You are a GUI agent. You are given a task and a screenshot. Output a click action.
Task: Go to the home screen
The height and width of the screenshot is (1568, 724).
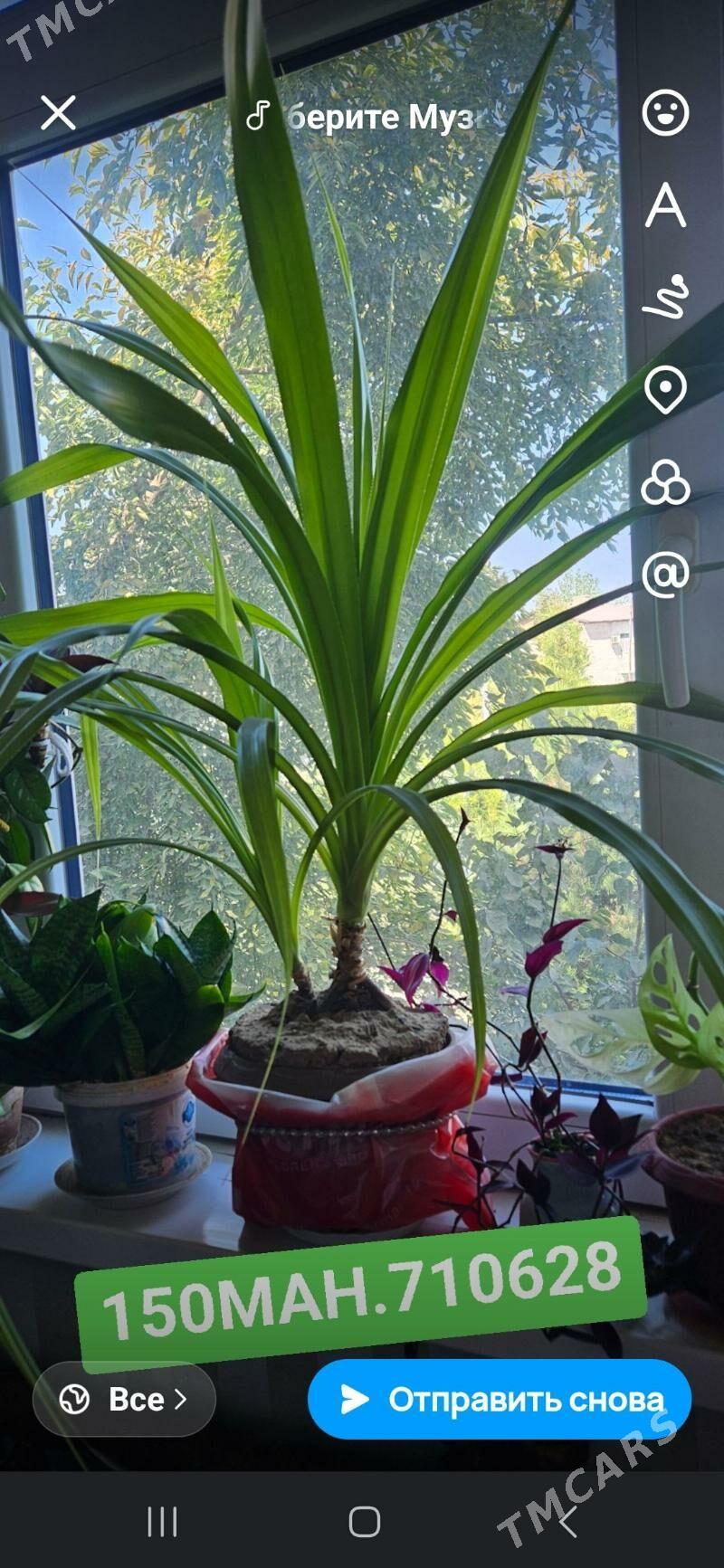pos(364,1522)
